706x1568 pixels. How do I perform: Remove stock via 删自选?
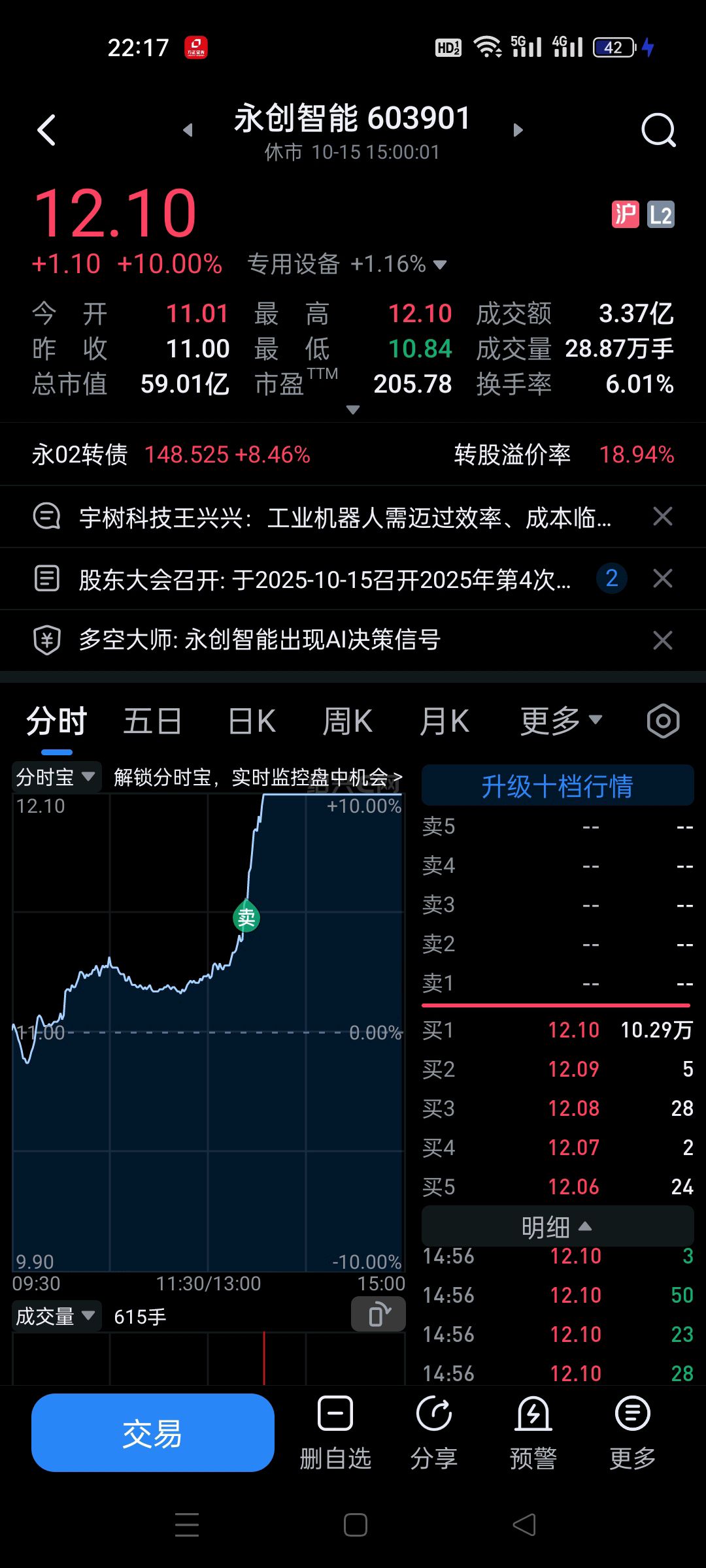(x=335, y=1433)
